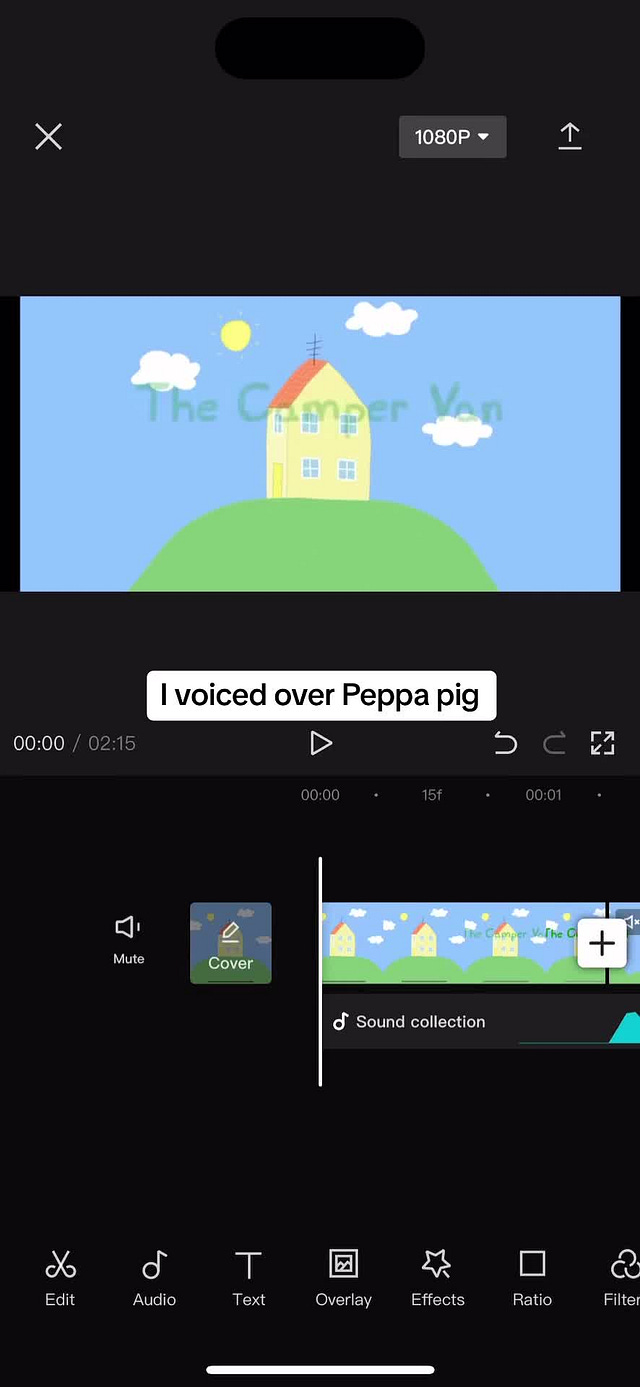Export the video with upload icon
This screenshot has width=640, height=1387.
(569, 137)
